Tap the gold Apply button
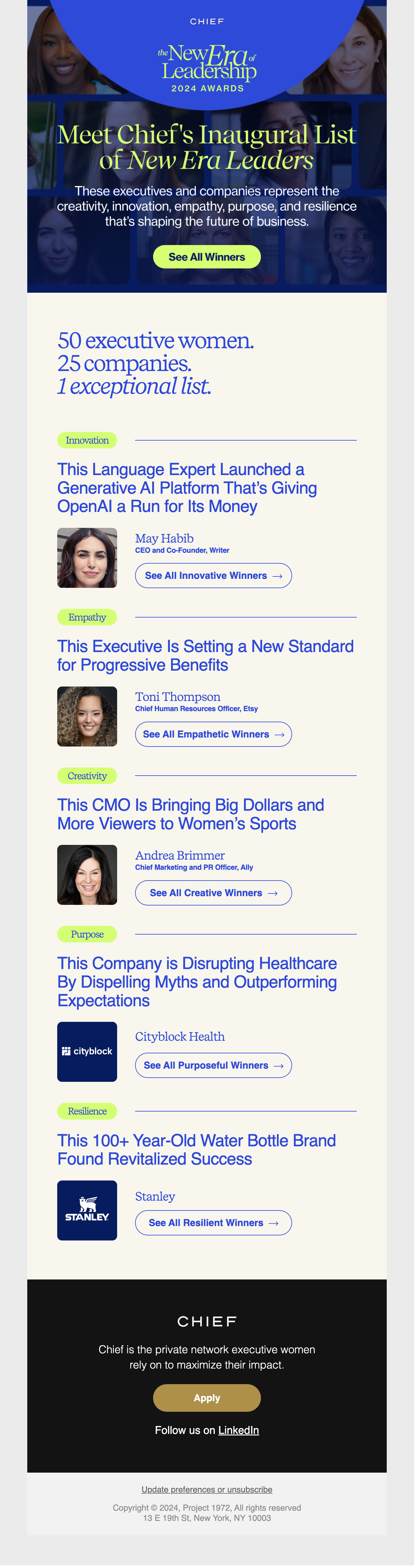 coord(207,1398)
